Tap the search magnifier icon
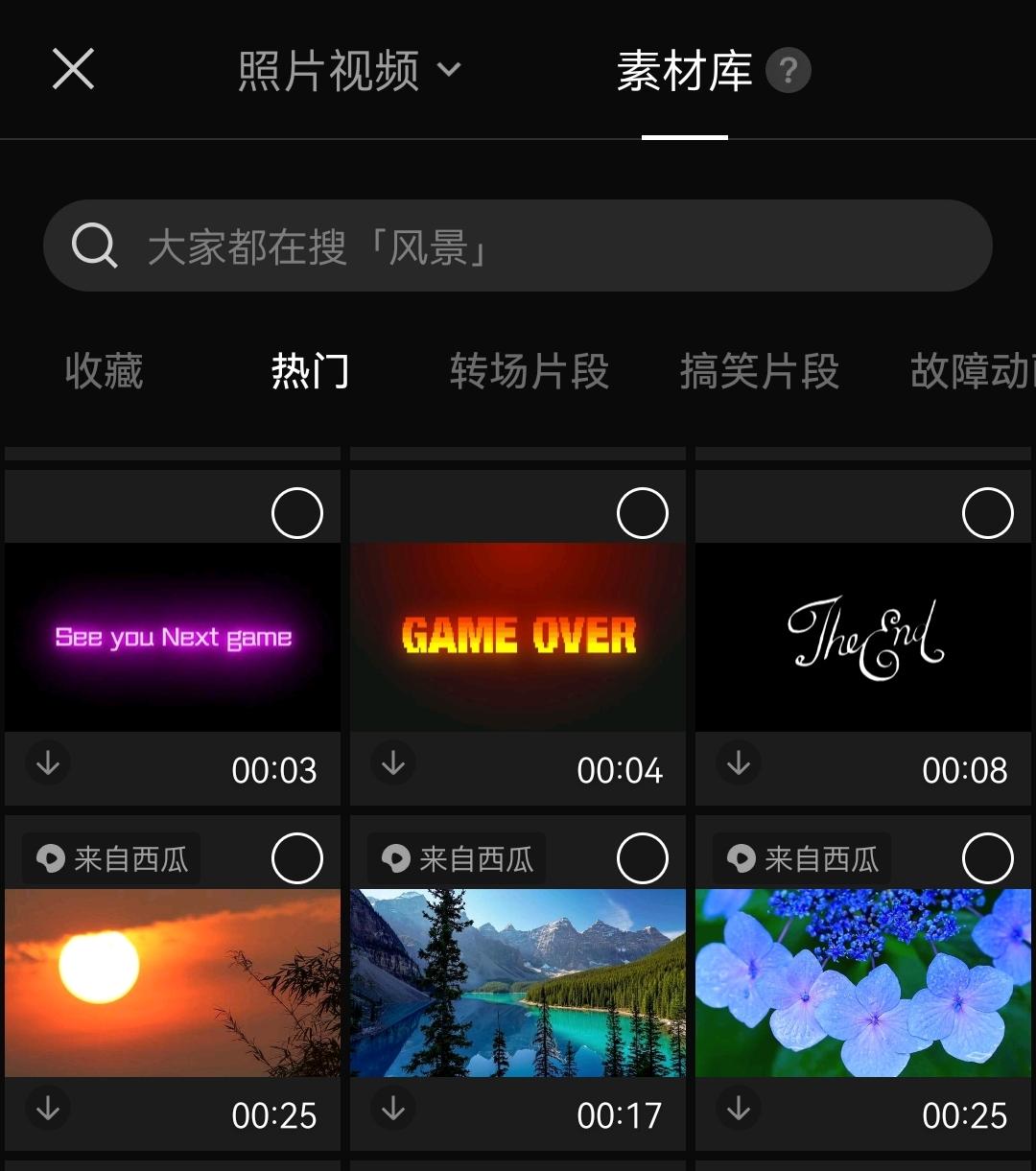The width and height of the screenshot is (1036, 1171). pos(93,246)
